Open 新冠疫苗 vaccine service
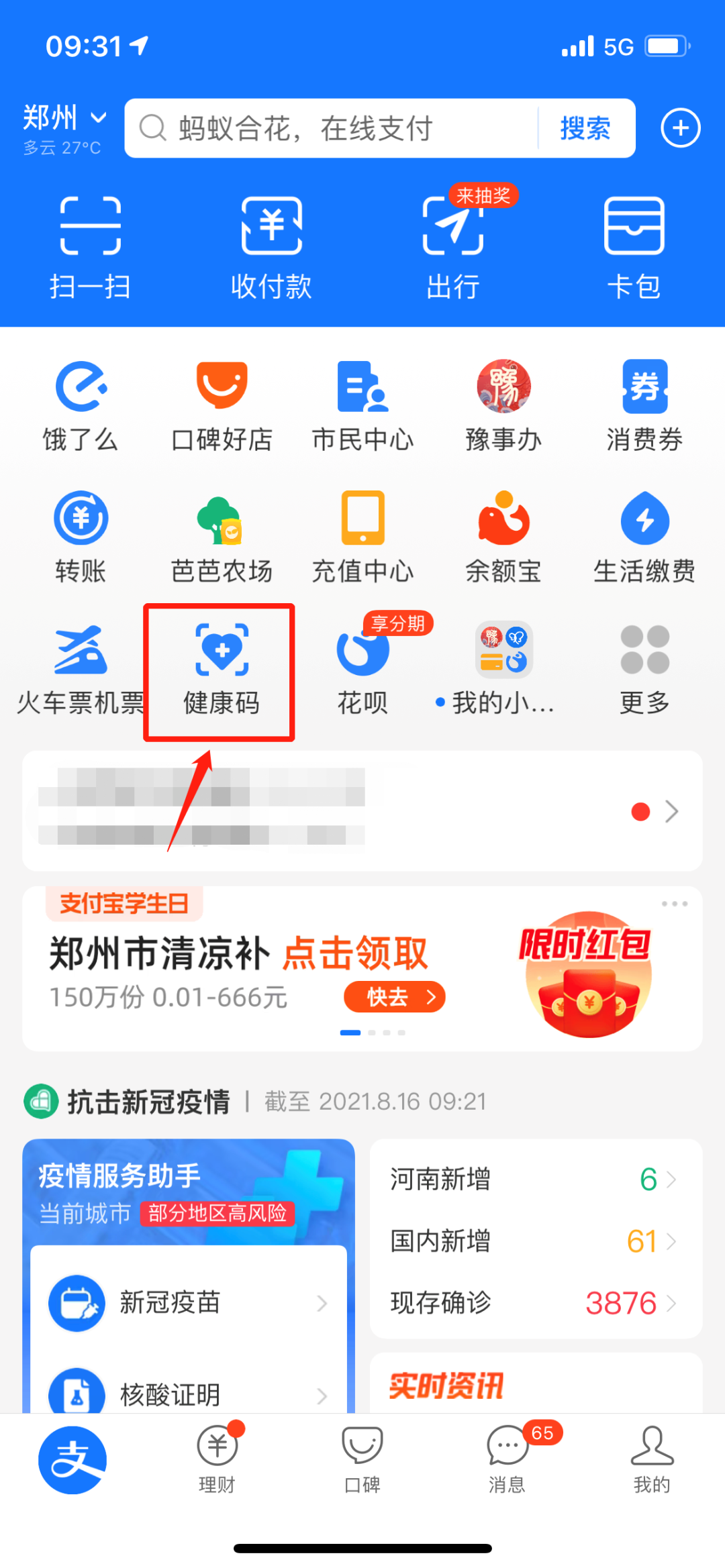 [188, 1303]
